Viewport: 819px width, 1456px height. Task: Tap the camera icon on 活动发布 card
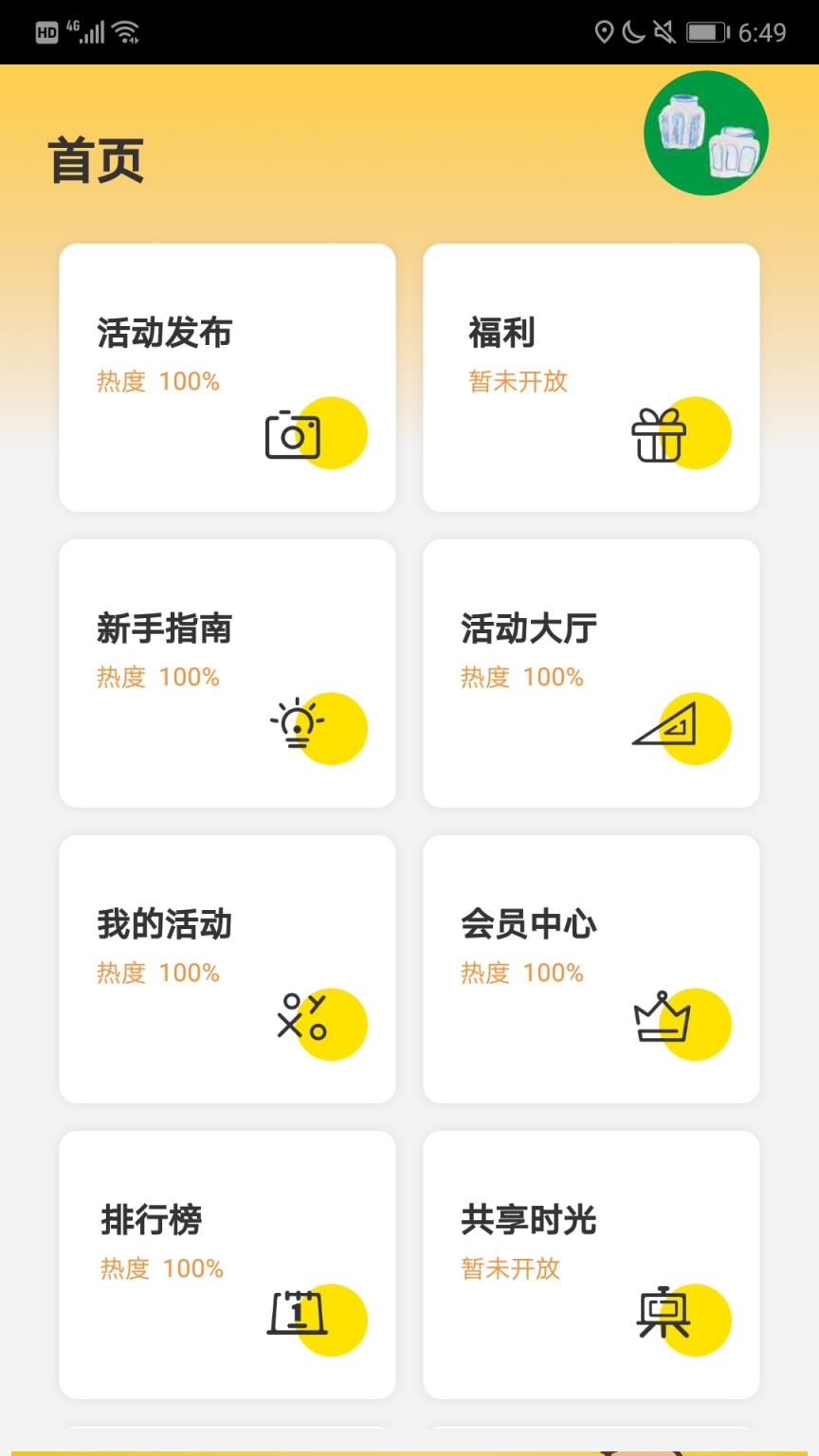[294, 436]
